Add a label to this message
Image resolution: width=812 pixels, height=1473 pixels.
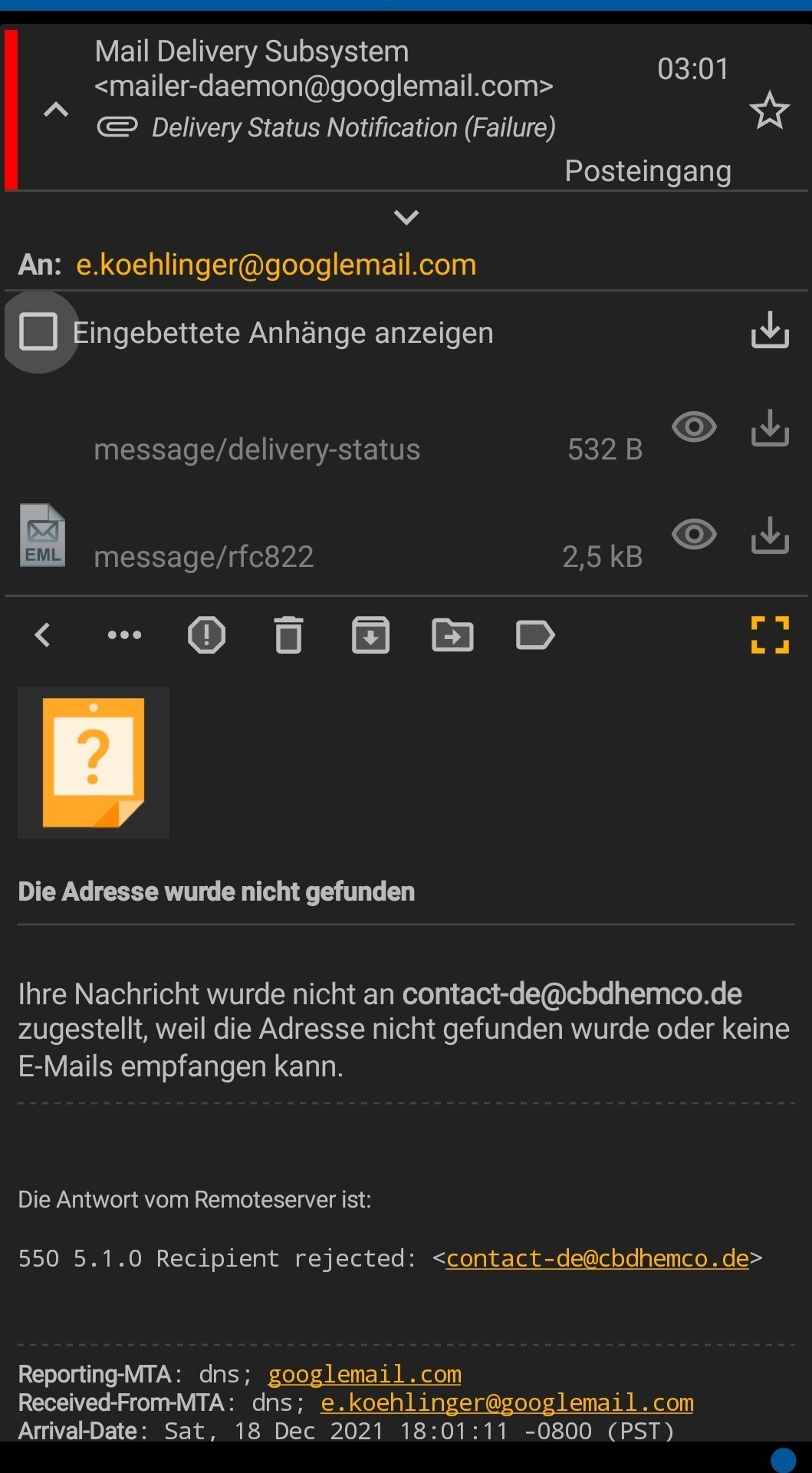coord(535,634)
